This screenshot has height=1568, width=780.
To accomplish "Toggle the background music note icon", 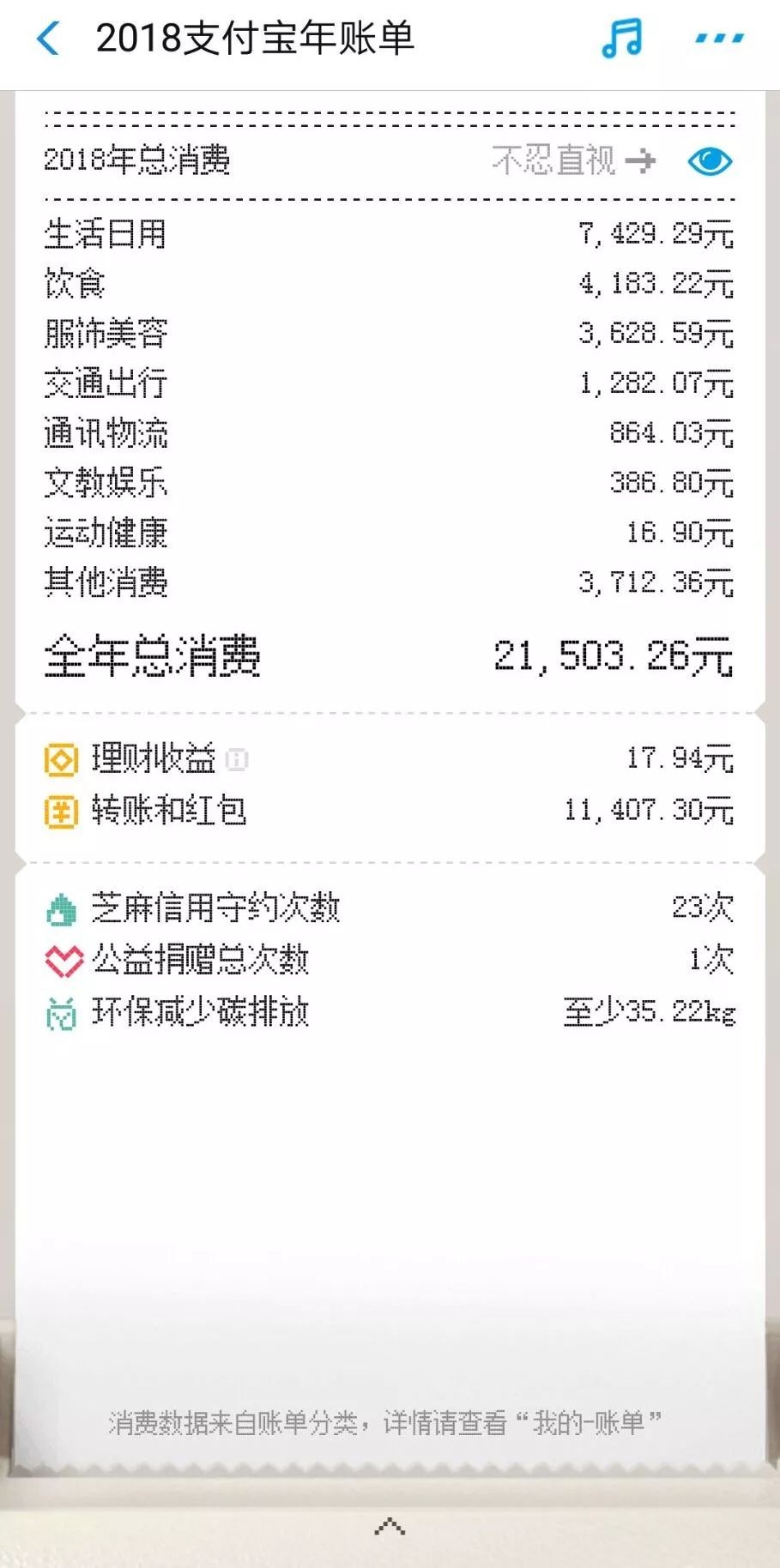I will [621, 39].
